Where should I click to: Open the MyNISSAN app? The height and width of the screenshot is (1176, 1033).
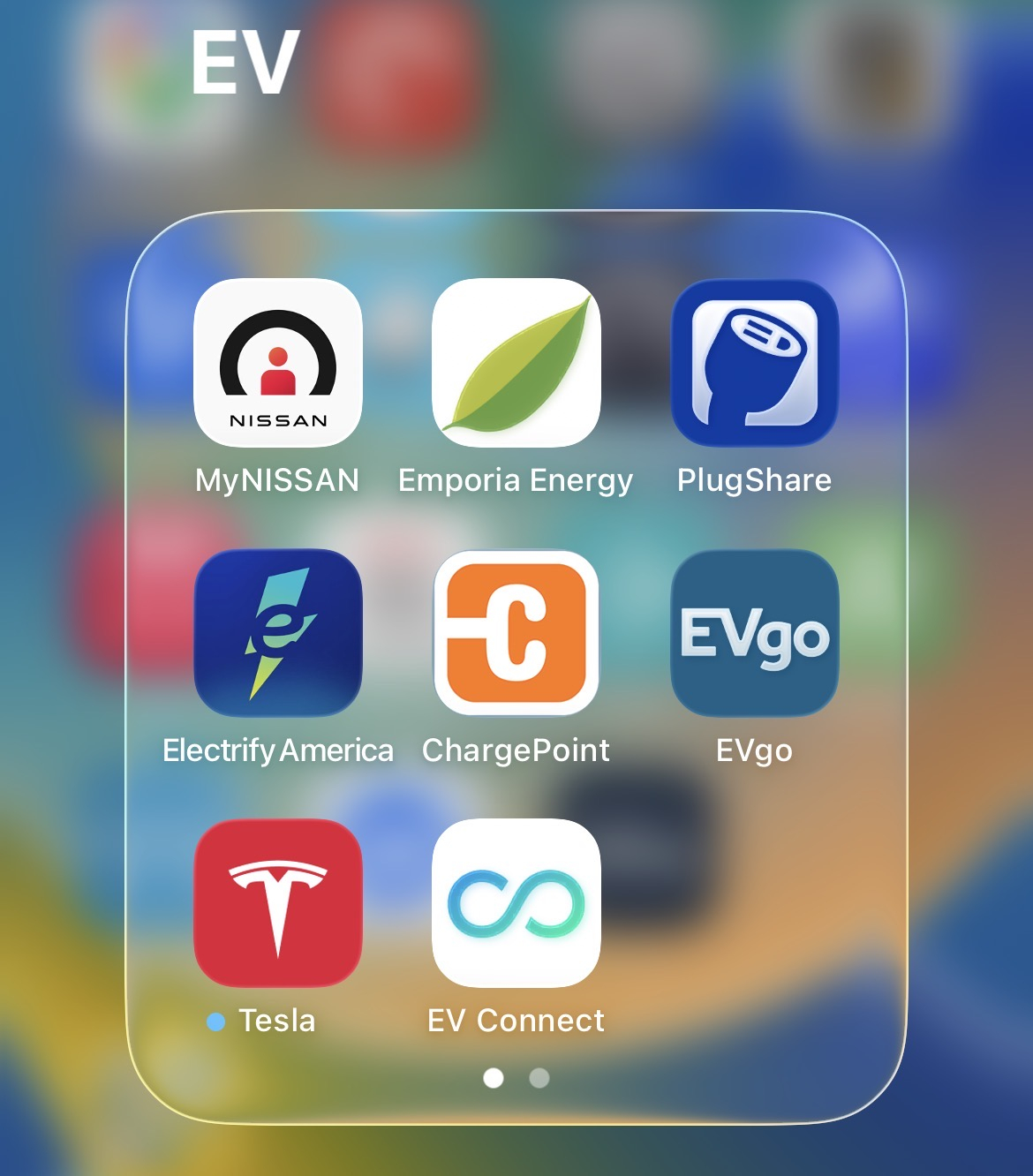[278, 363]
